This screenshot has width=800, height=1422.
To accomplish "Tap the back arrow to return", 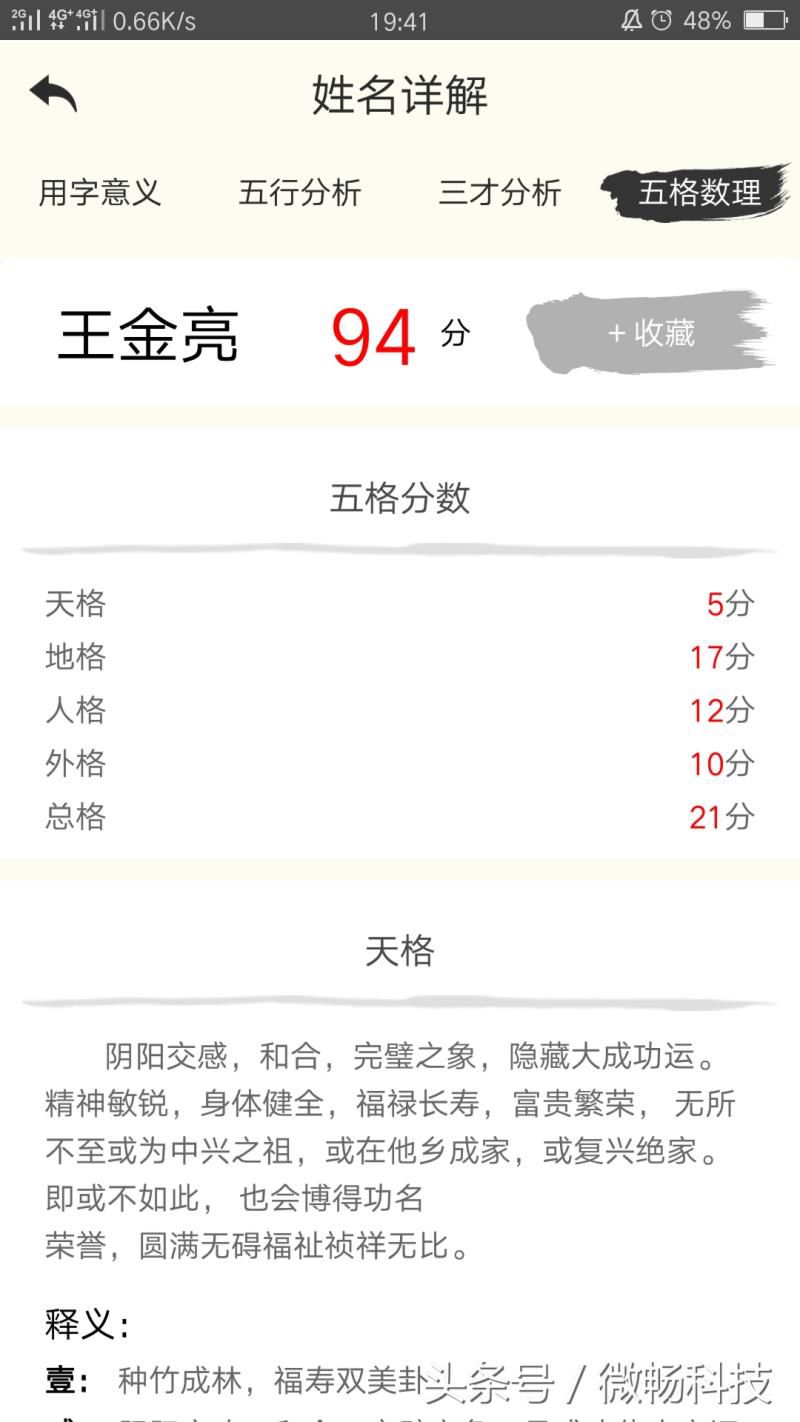I will tap(52, 95).
